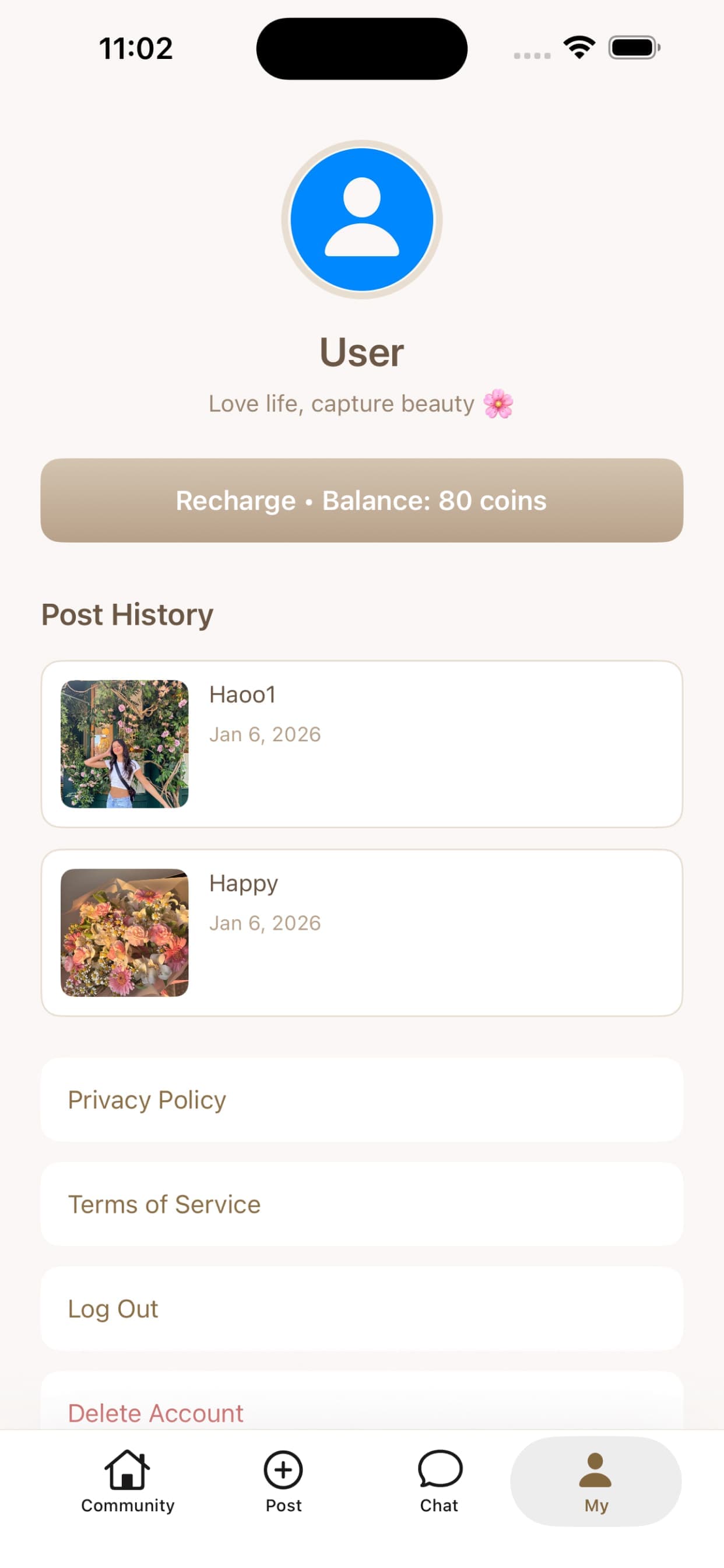724x1568 pixels.
Task: Select the My tab
Action: coord(596,1482)
